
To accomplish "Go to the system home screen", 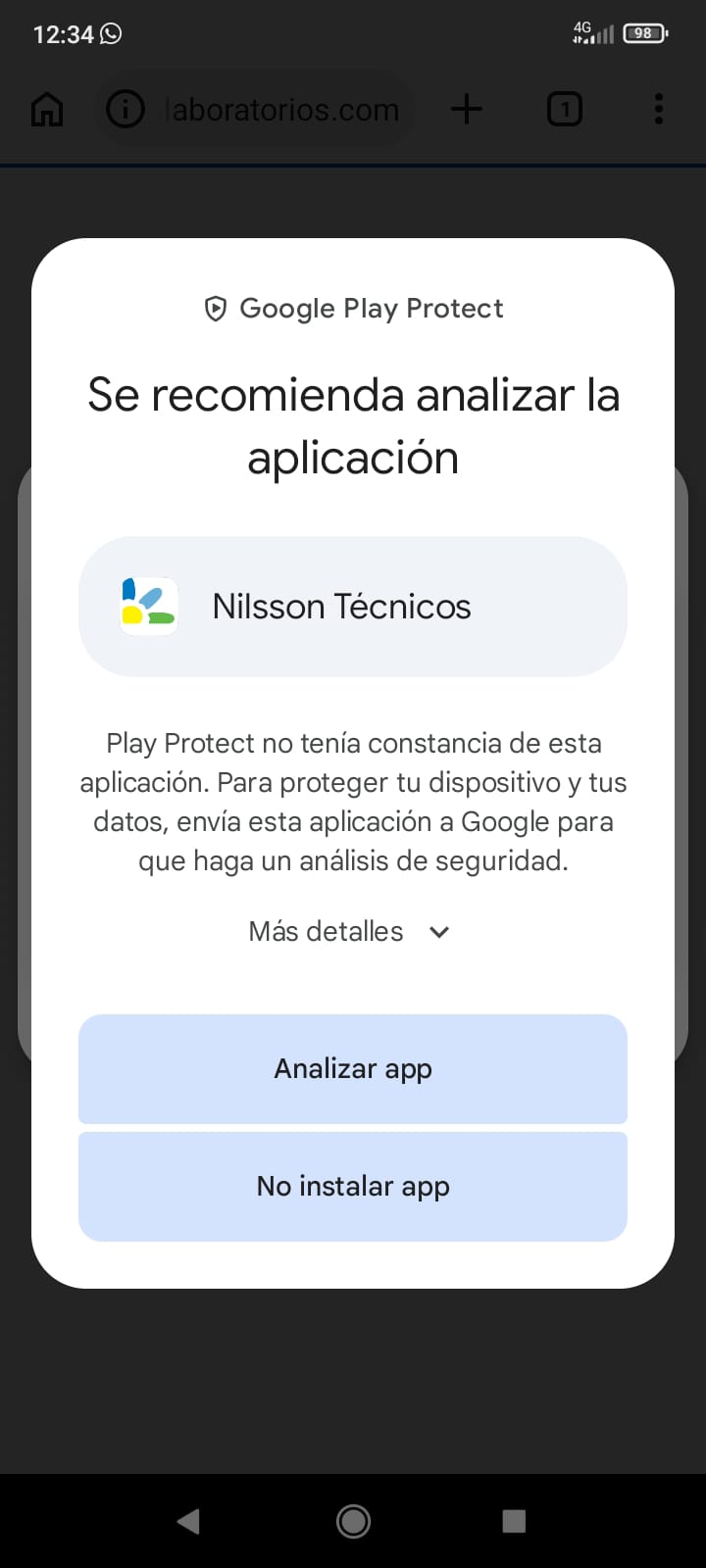I will point(353,1521).
